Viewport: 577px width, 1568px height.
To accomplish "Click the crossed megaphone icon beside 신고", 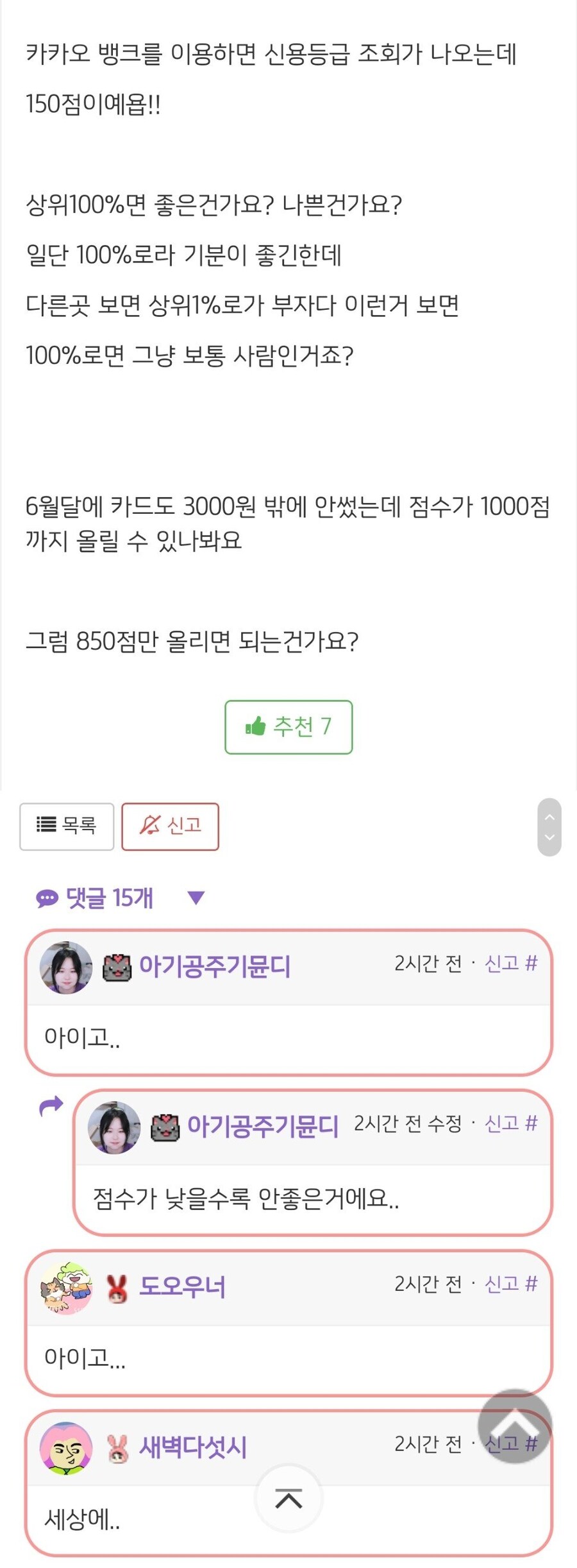I will (150, 827).
